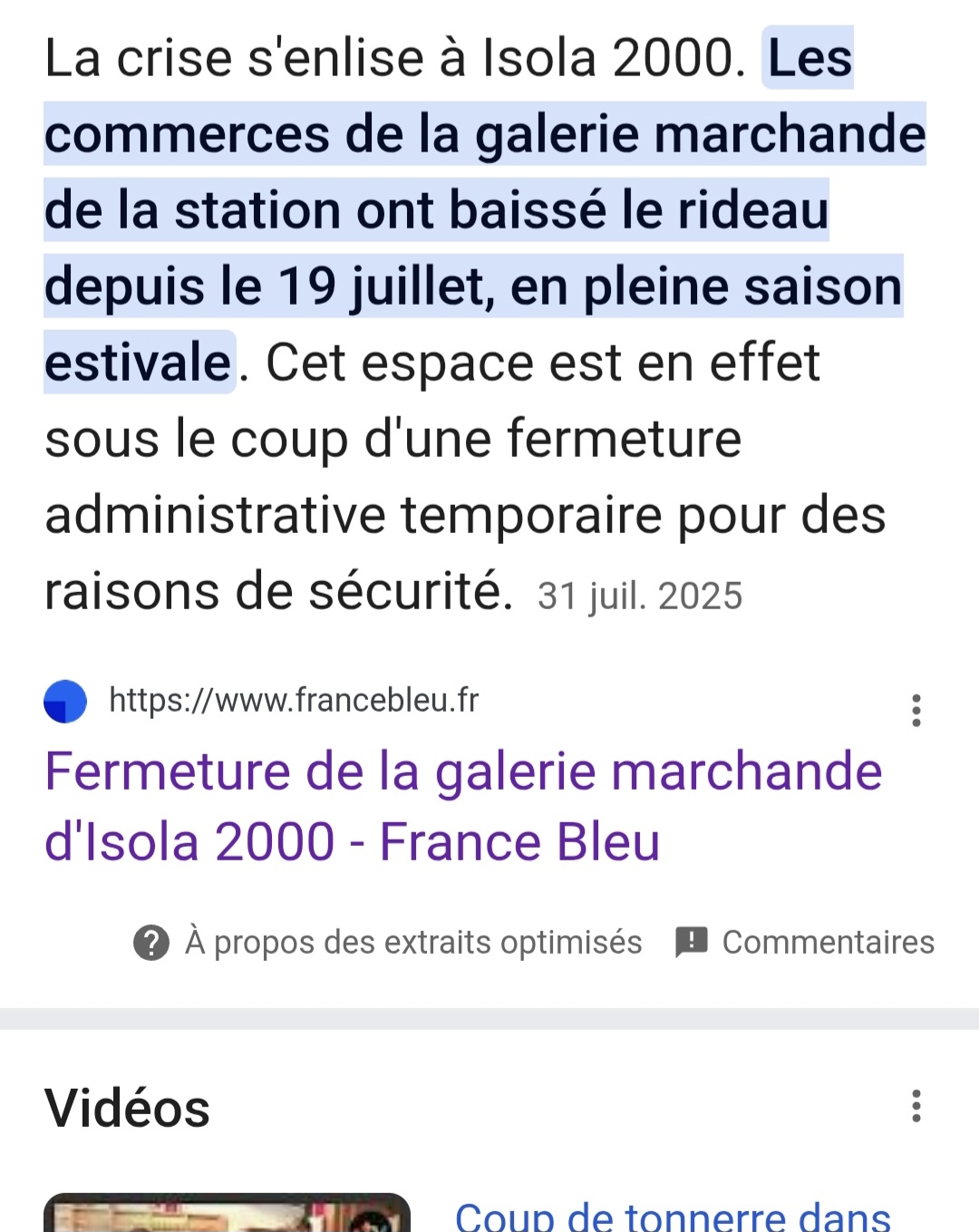The image size is (979, 1232).
Task: Open the video thumbnail under Vidéos
Action: pos(227,1214)
